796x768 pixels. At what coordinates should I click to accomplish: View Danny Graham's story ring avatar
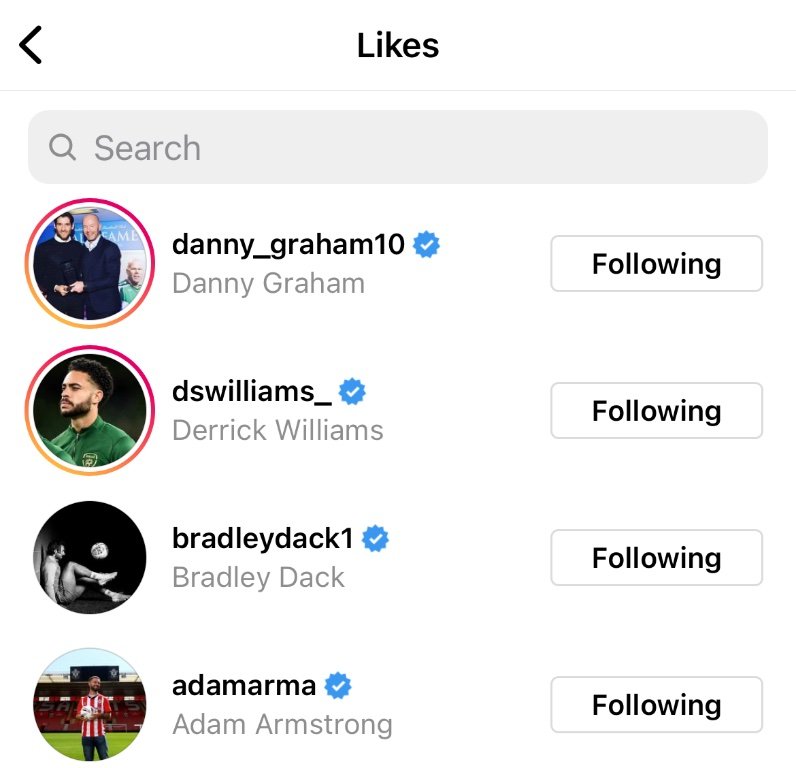point(89,264)
